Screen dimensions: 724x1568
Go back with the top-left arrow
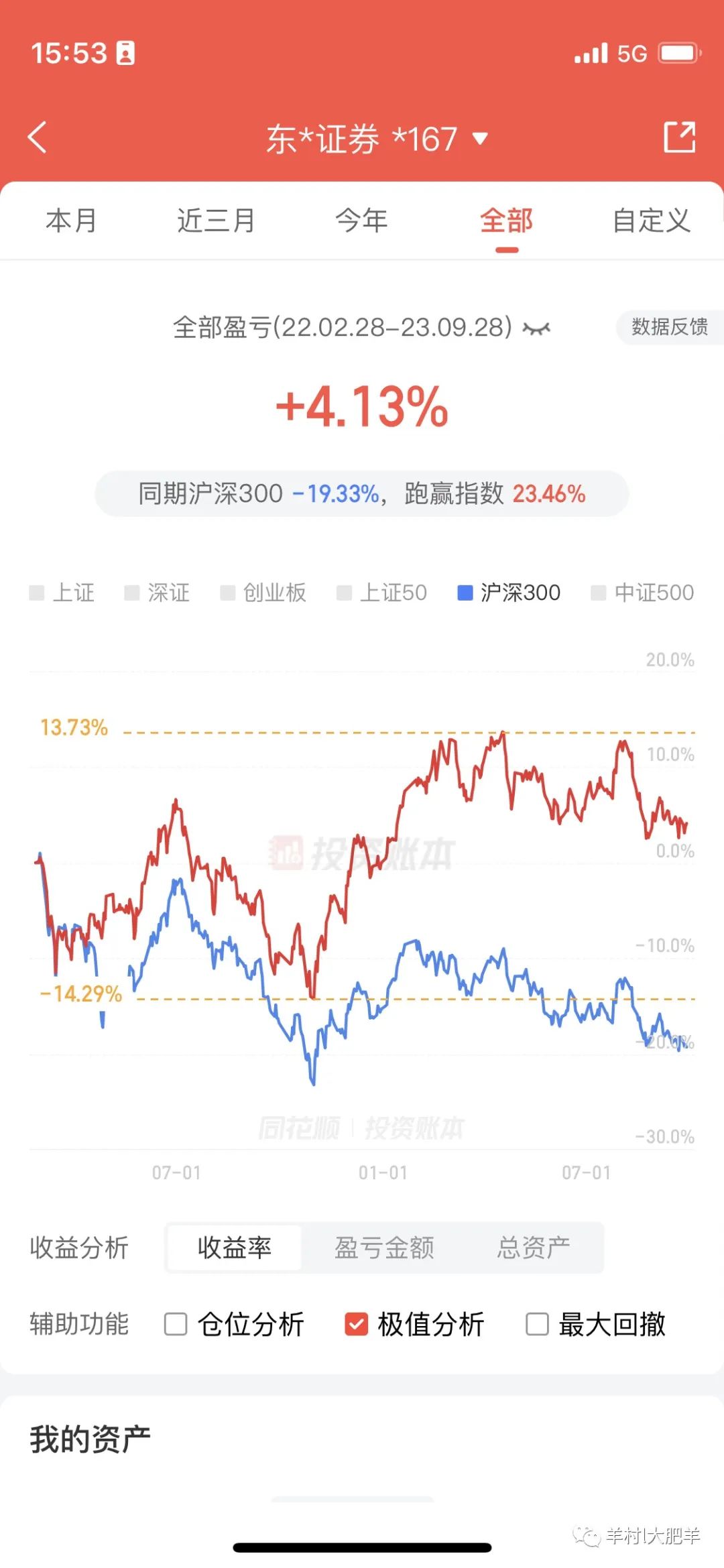pos(38,137)
